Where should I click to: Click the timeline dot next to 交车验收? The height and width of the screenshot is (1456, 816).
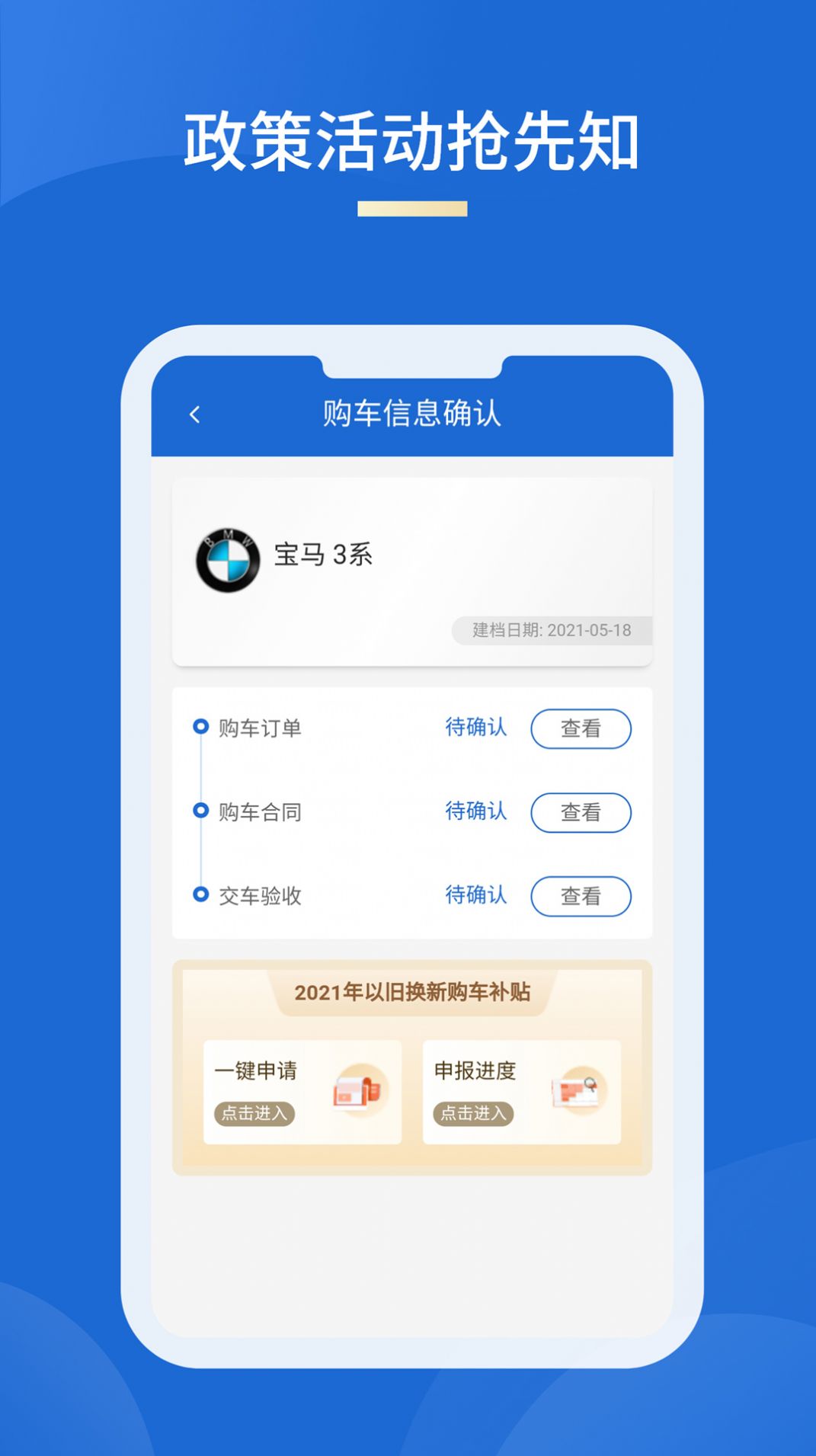point(201,896)
